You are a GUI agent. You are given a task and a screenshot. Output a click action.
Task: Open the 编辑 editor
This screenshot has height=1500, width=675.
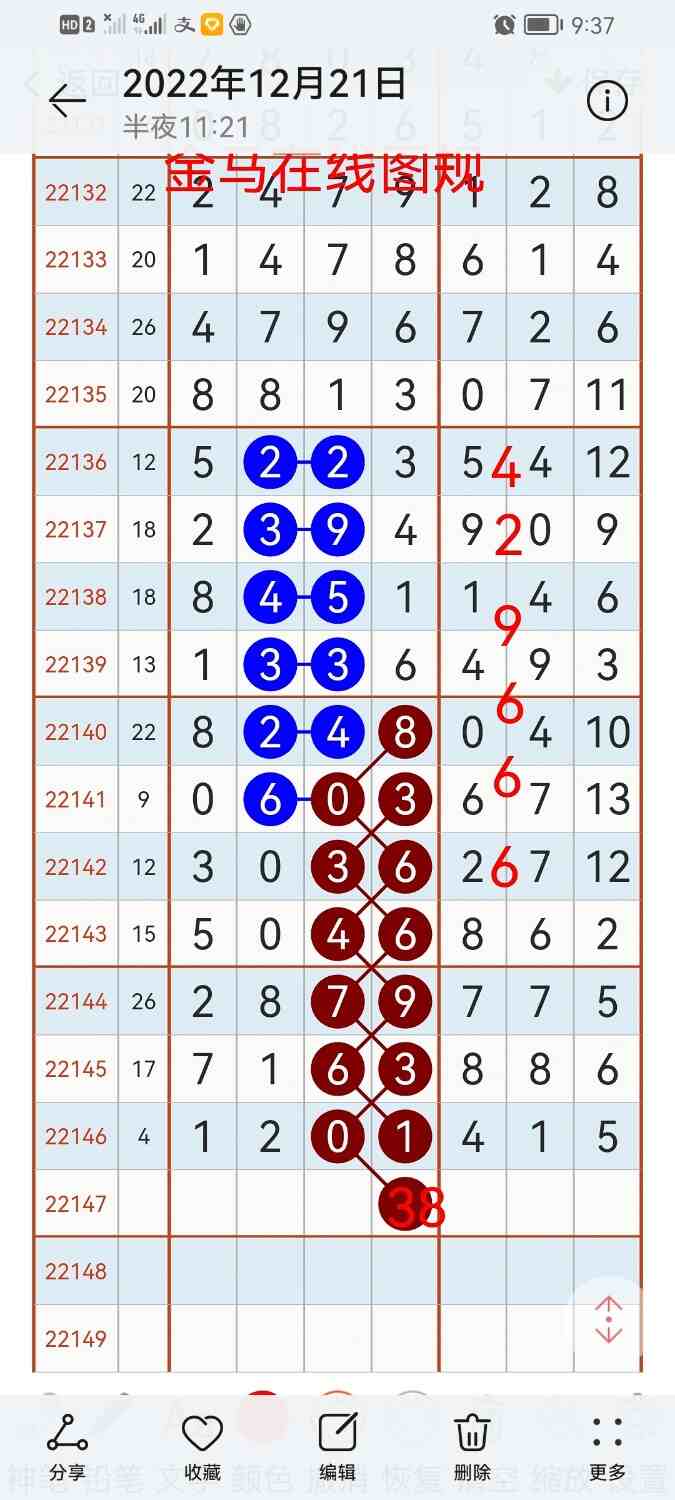[337, 1445]
